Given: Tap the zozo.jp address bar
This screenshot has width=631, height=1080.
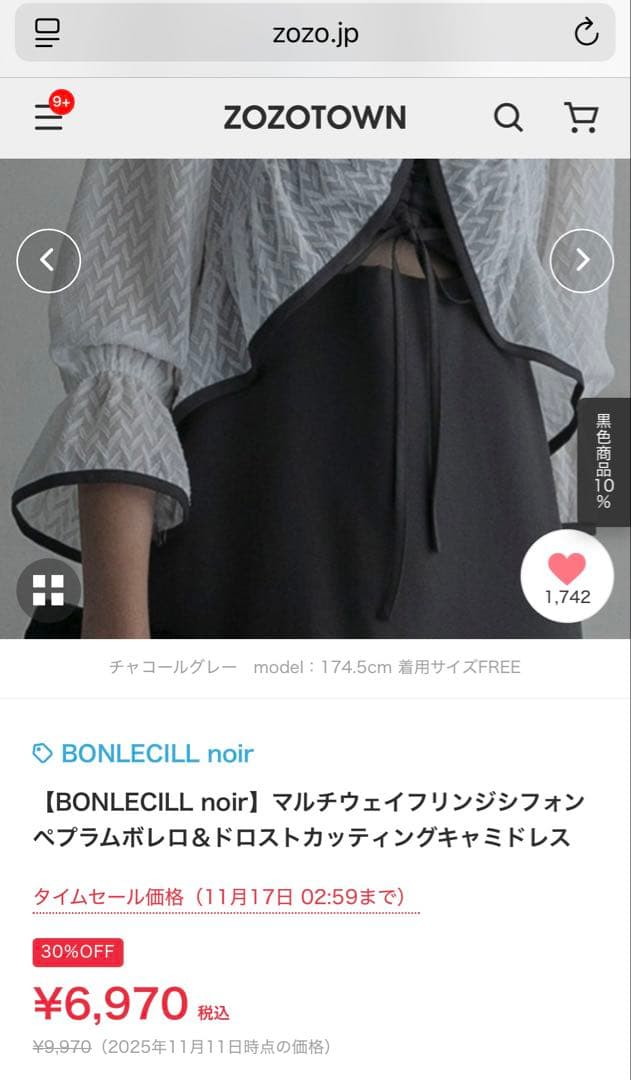Looking at the screenshot, I should point(315,33).
